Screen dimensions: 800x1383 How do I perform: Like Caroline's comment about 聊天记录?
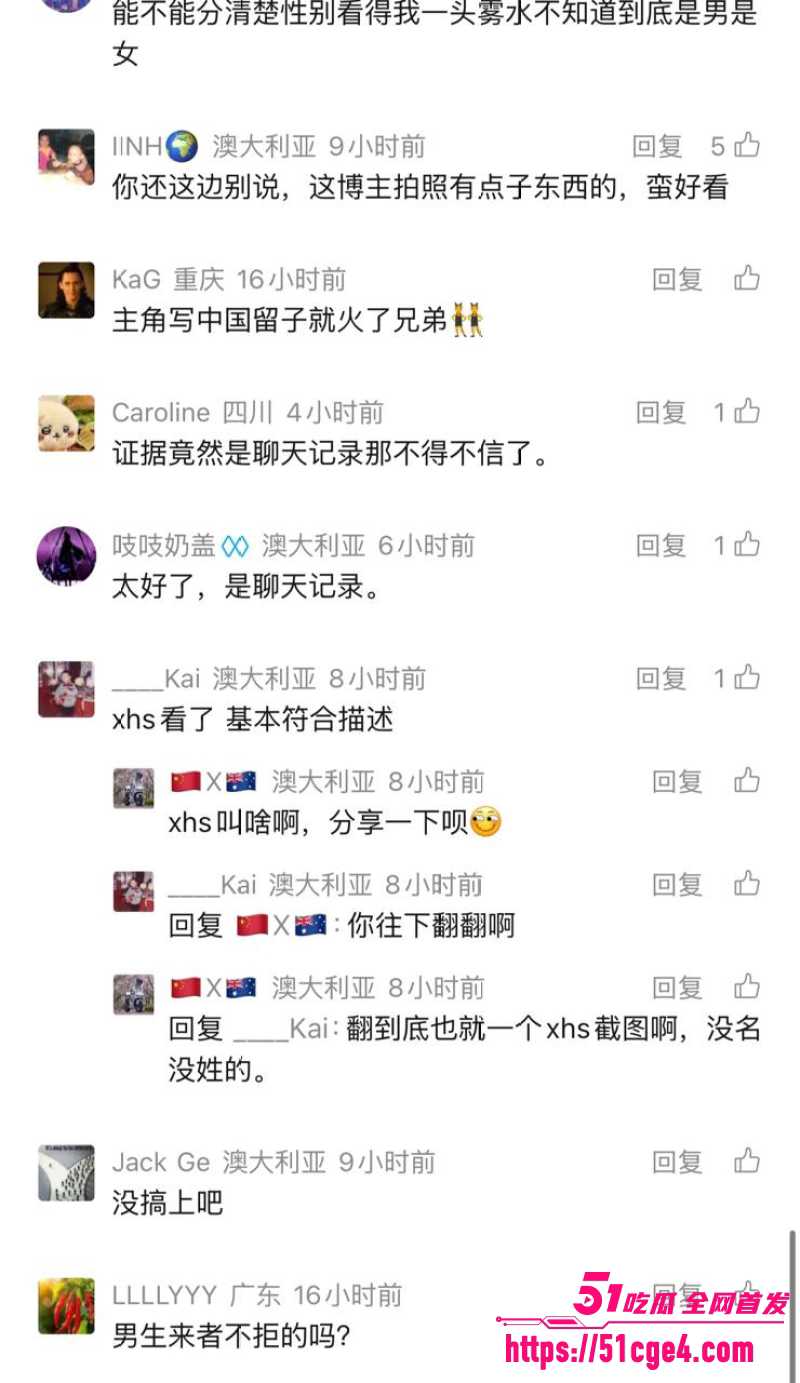click(737, 412)
